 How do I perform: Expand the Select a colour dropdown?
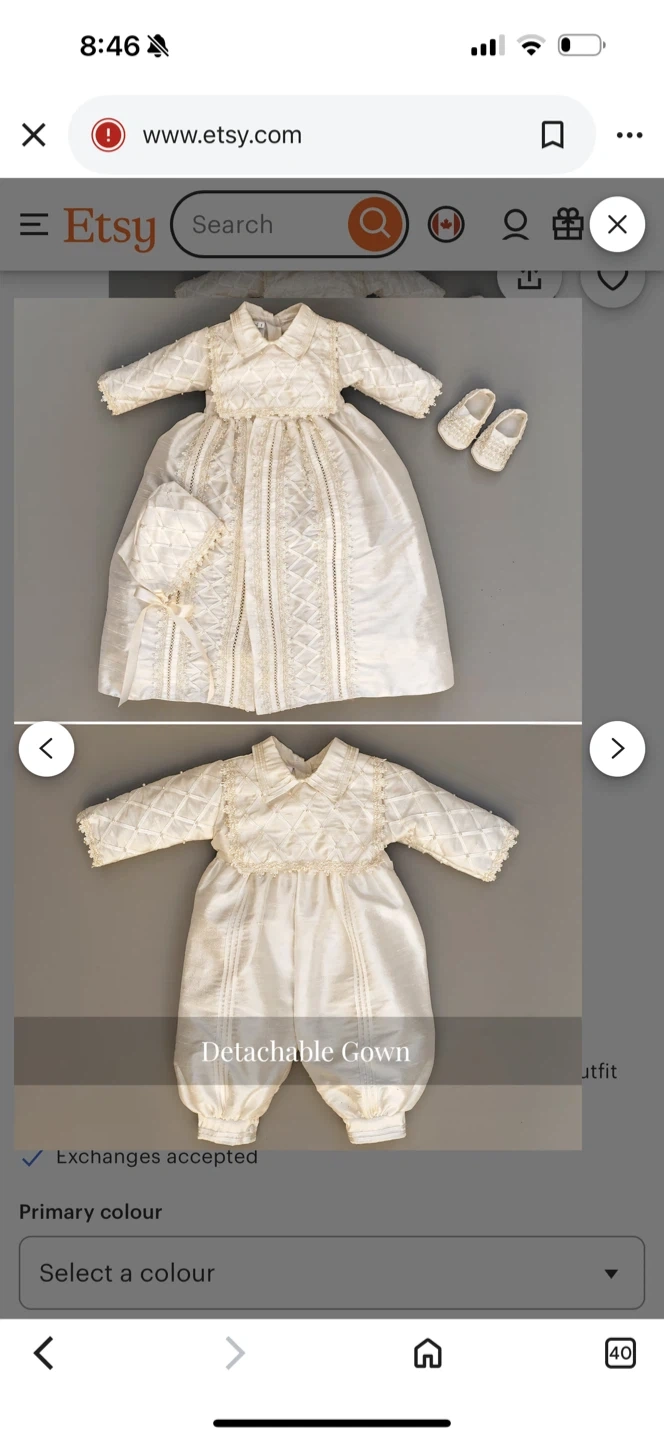tap(332, 1273)
